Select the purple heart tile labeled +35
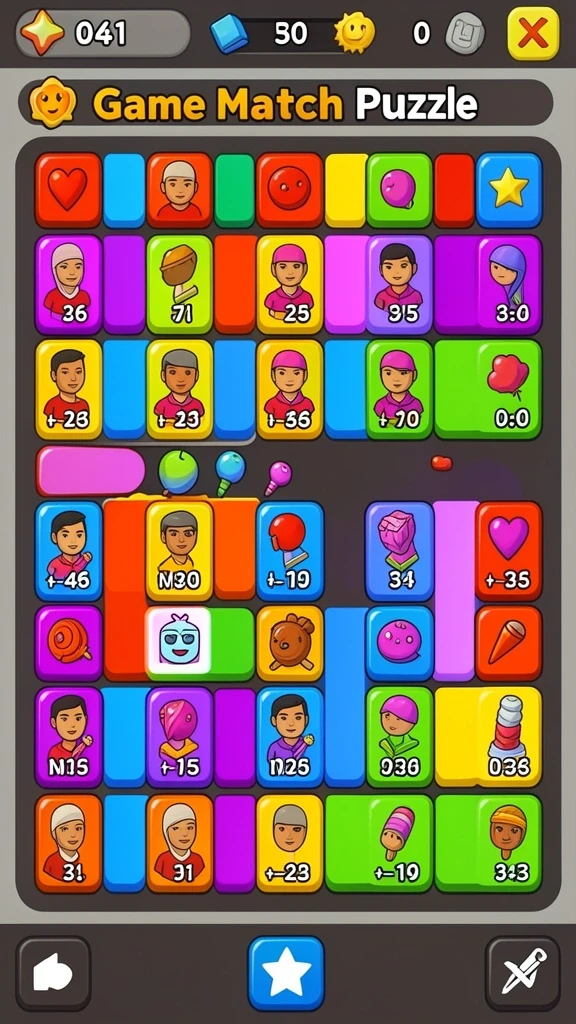Viewport: 576px width, 1024px height. 509,551
